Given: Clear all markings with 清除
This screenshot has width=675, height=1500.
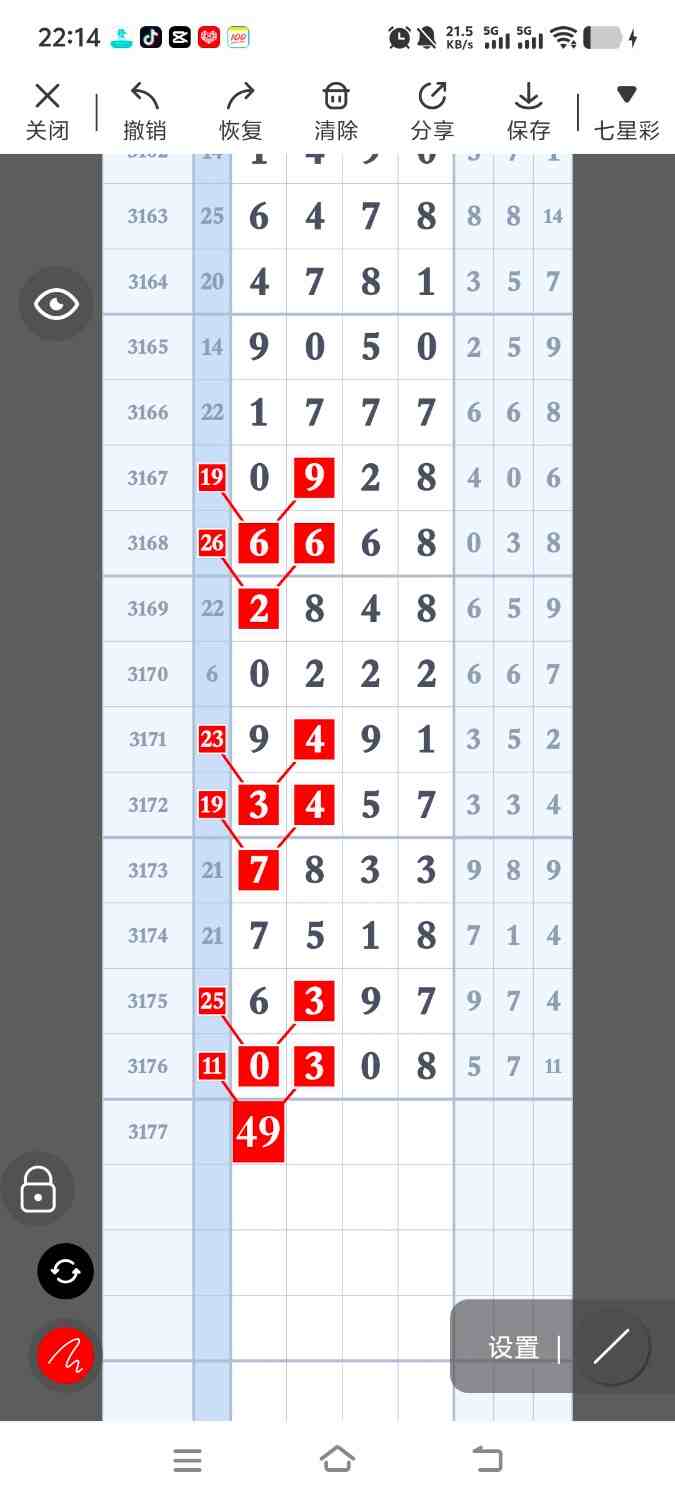Looking at the screenshot, I should tap(336, 111).
